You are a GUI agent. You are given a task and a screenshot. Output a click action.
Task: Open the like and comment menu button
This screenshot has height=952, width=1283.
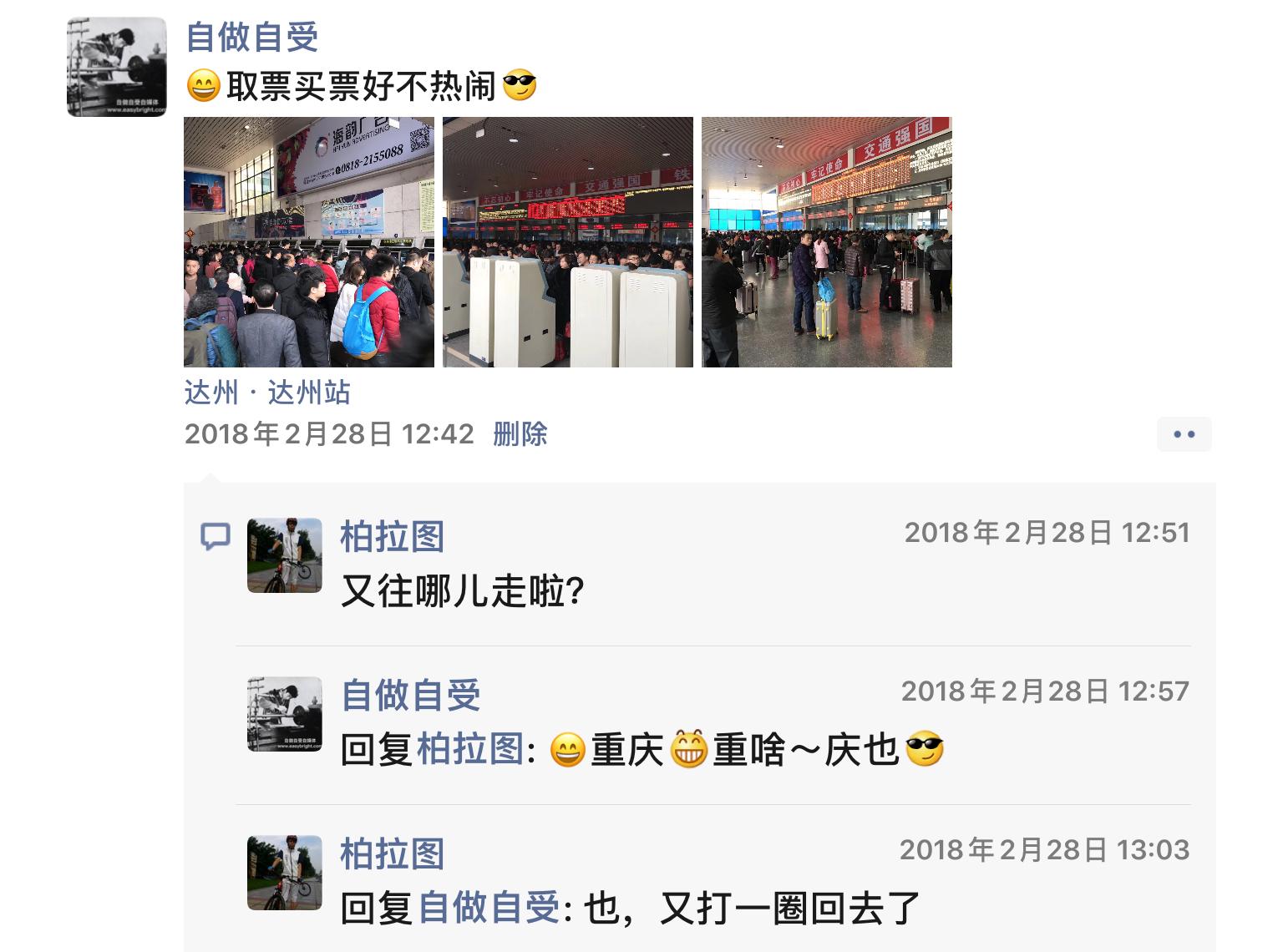point(1184,434)
